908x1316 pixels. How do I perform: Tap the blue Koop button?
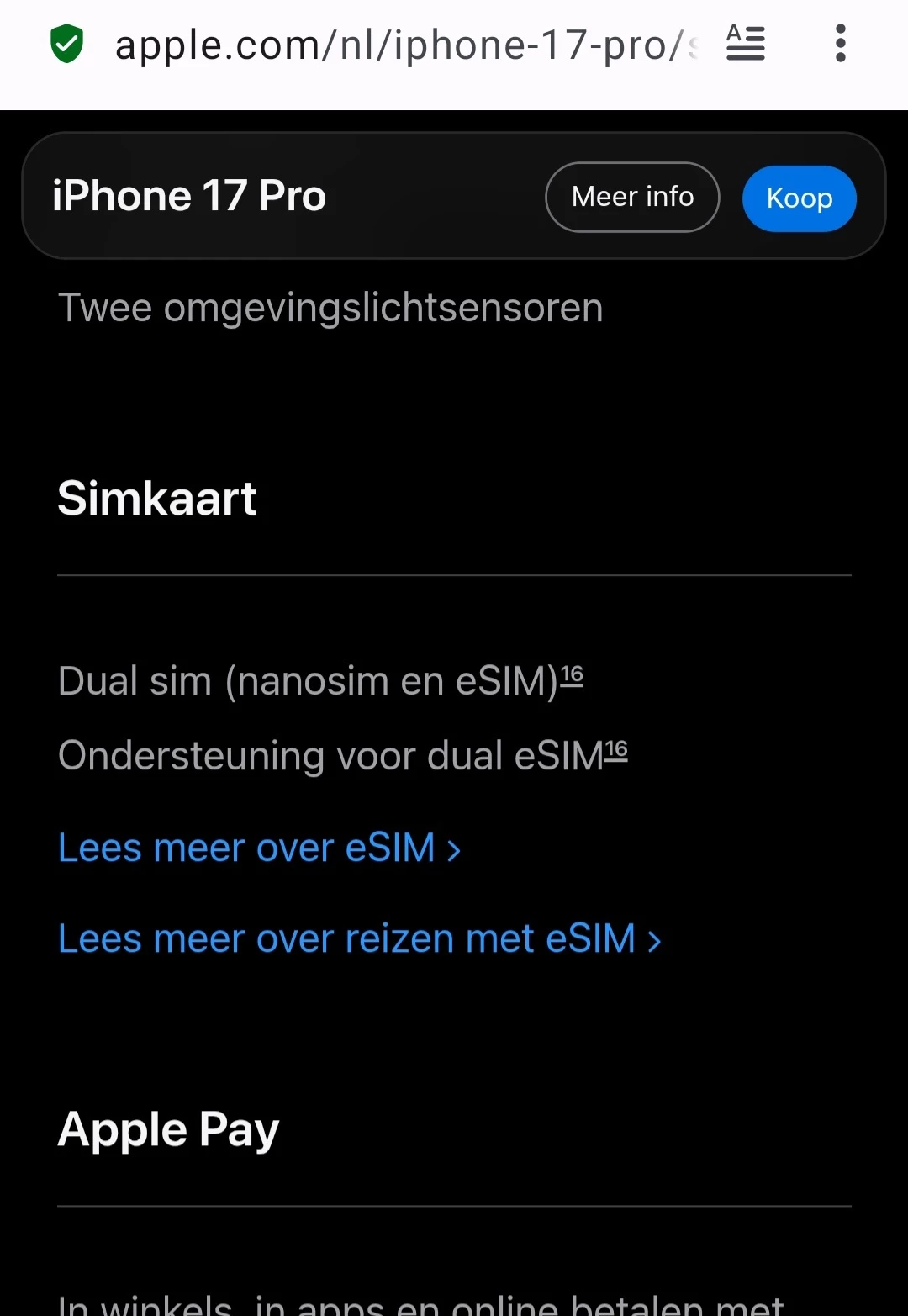click(x=799, y=198)
